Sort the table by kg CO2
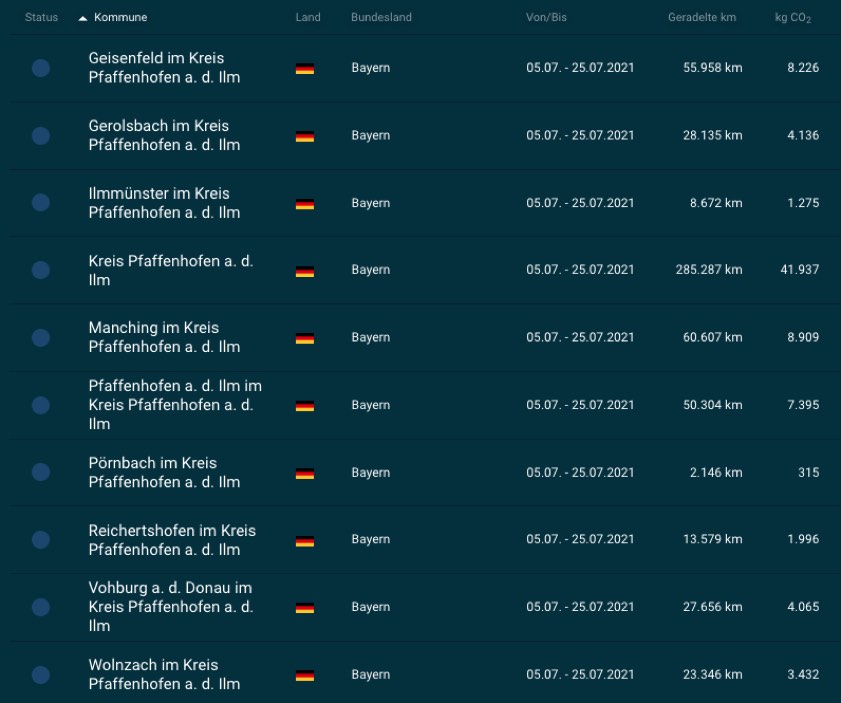The image size is (841, 703). point(792,18)
